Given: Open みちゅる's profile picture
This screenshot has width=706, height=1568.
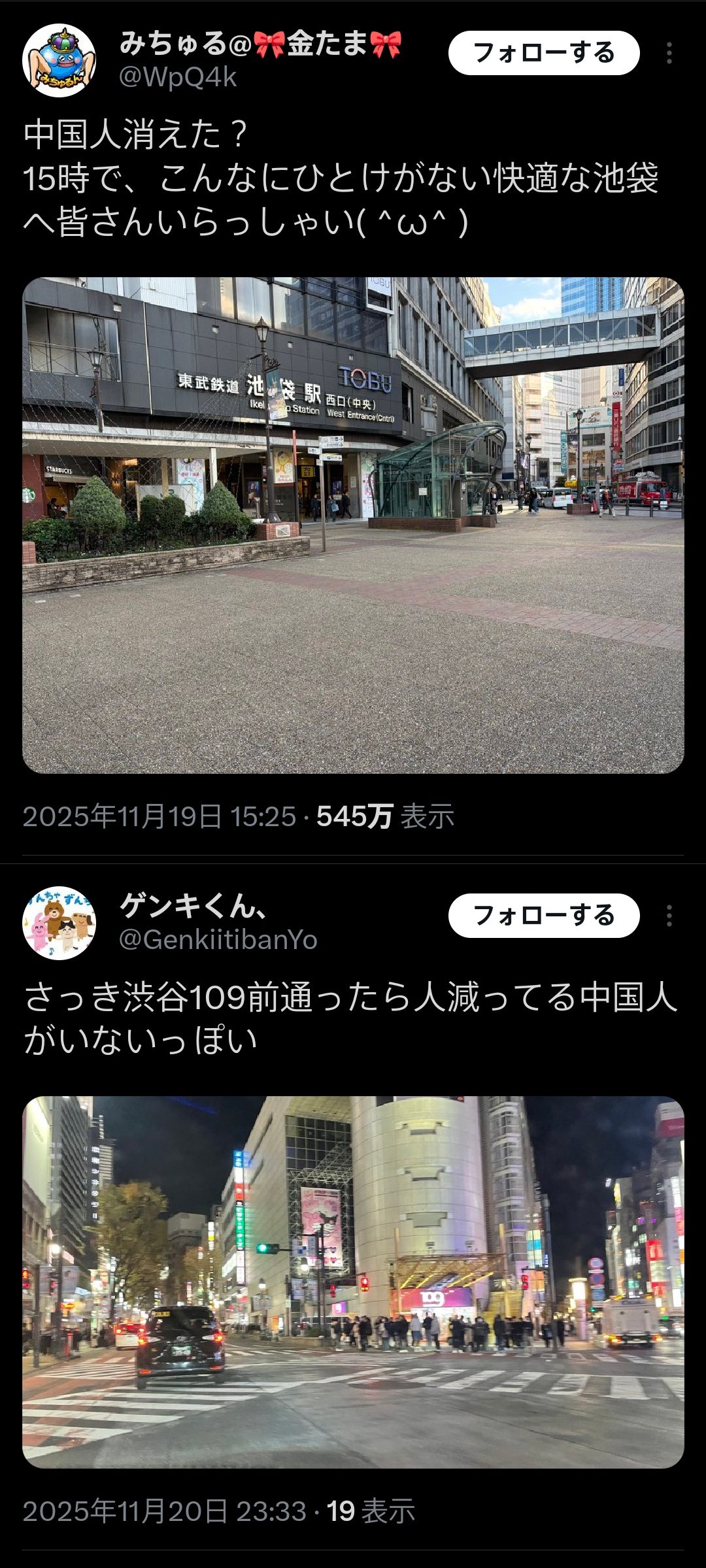Looking at the screenshot, I should (x=59, y=61).
